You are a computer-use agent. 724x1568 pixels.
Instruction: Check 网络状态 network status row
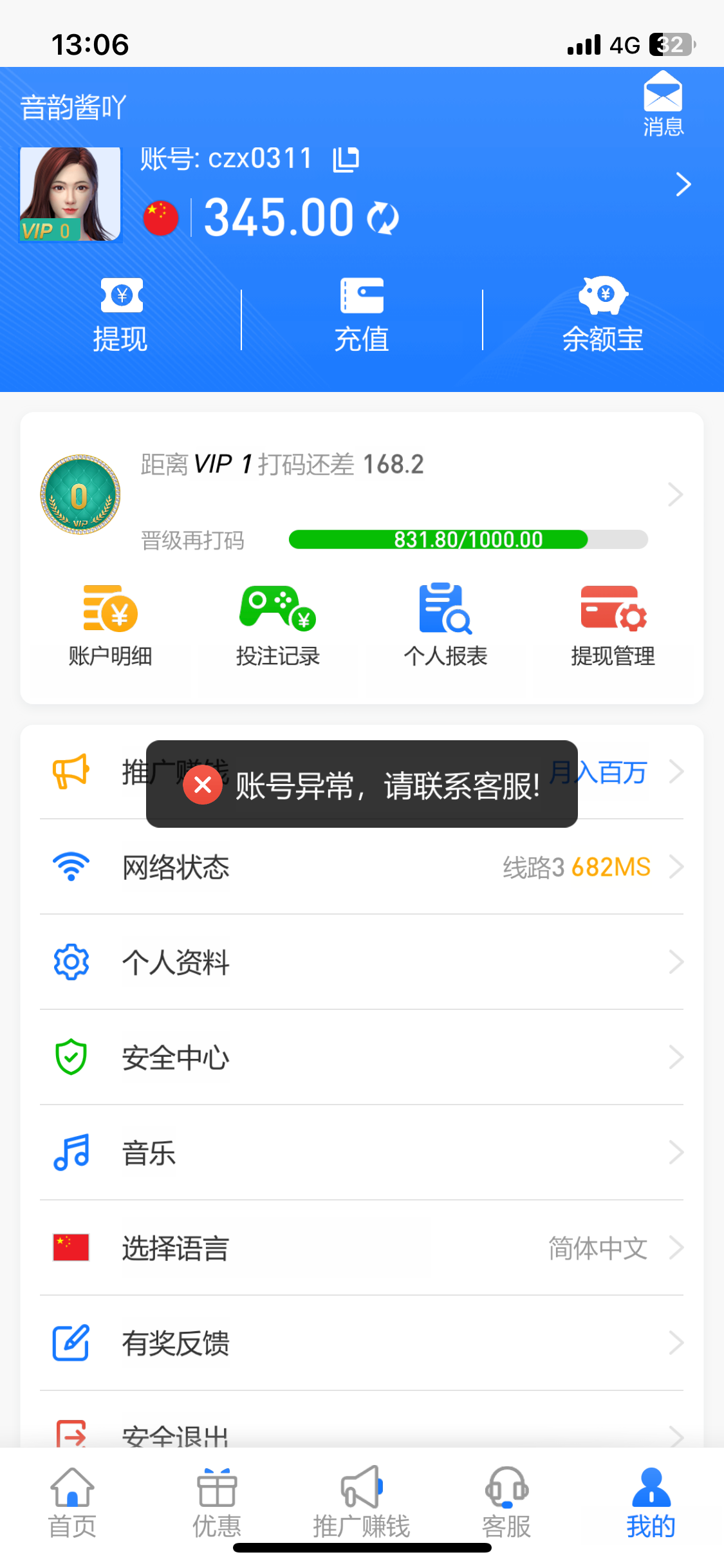click(x=360, y=867)
